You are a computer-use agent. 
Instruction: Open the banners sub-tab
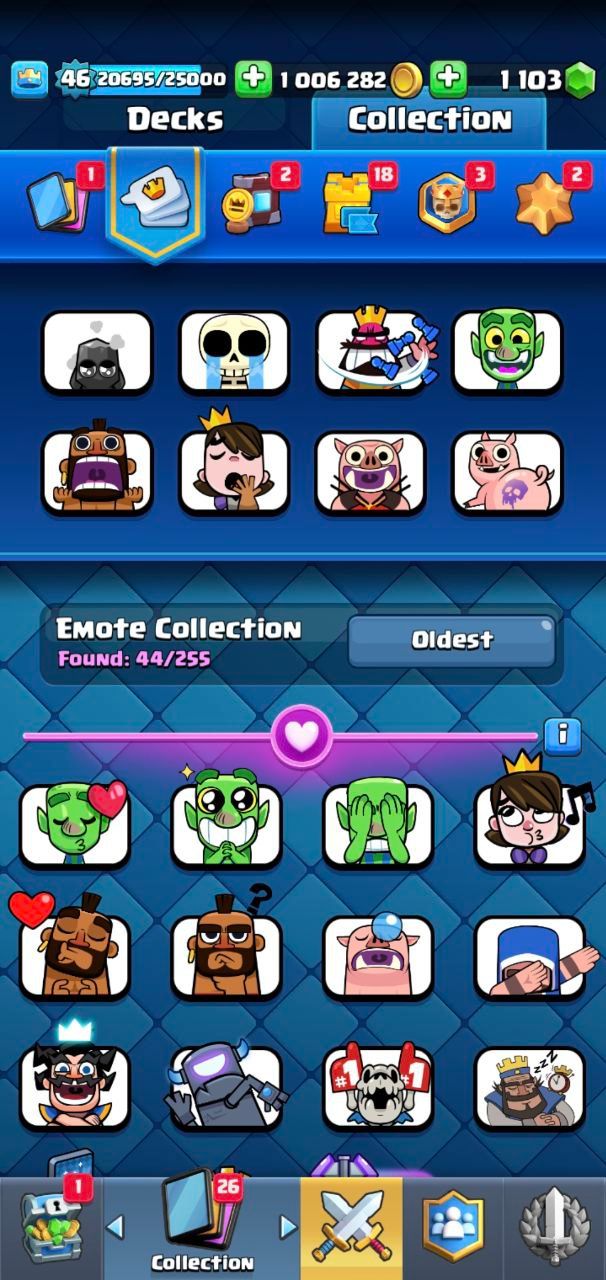pyautogui.click(x=348, y=203)
